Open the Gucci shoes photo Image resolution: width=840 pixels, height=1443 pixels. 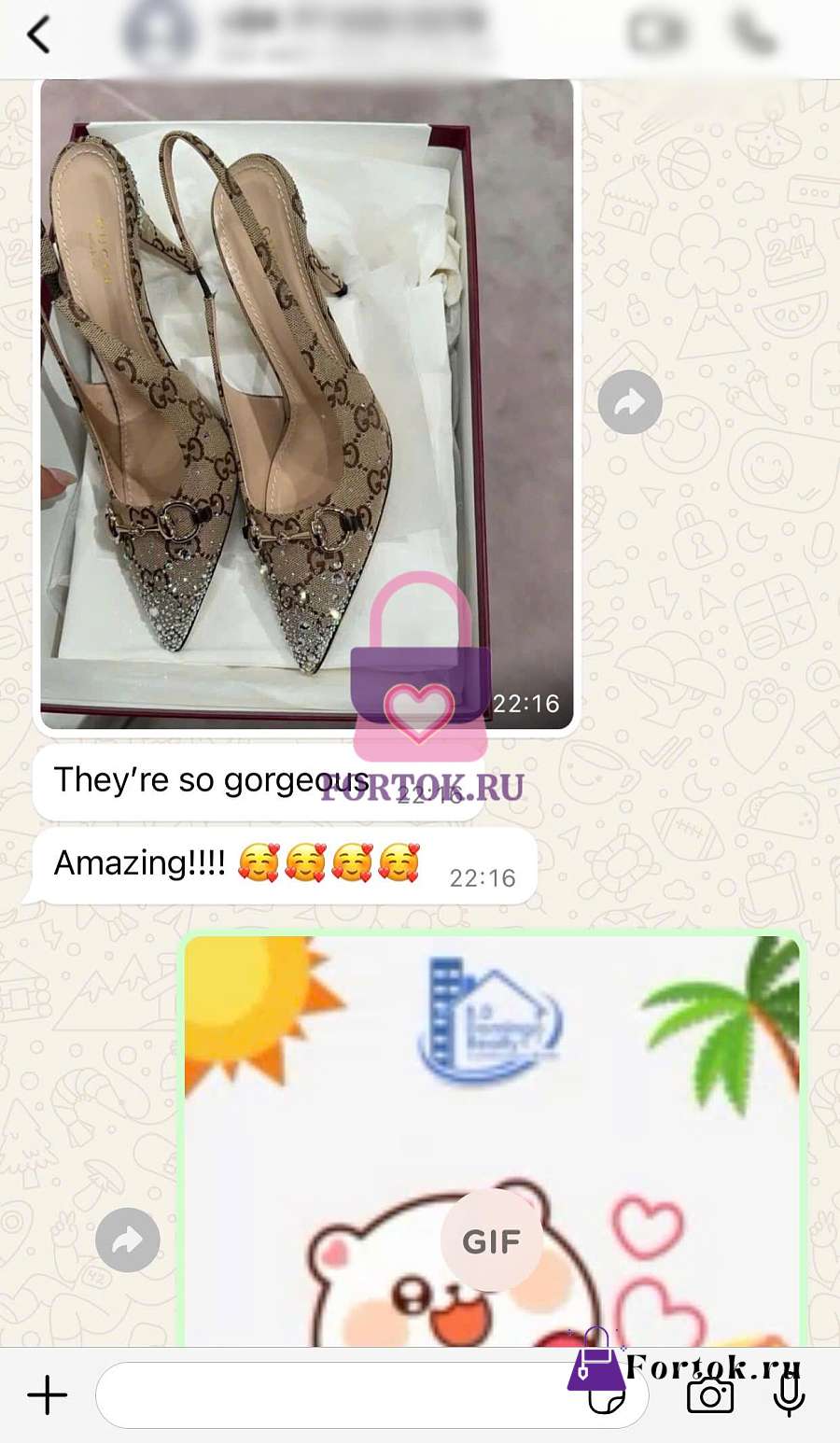[x=306, y=403]
